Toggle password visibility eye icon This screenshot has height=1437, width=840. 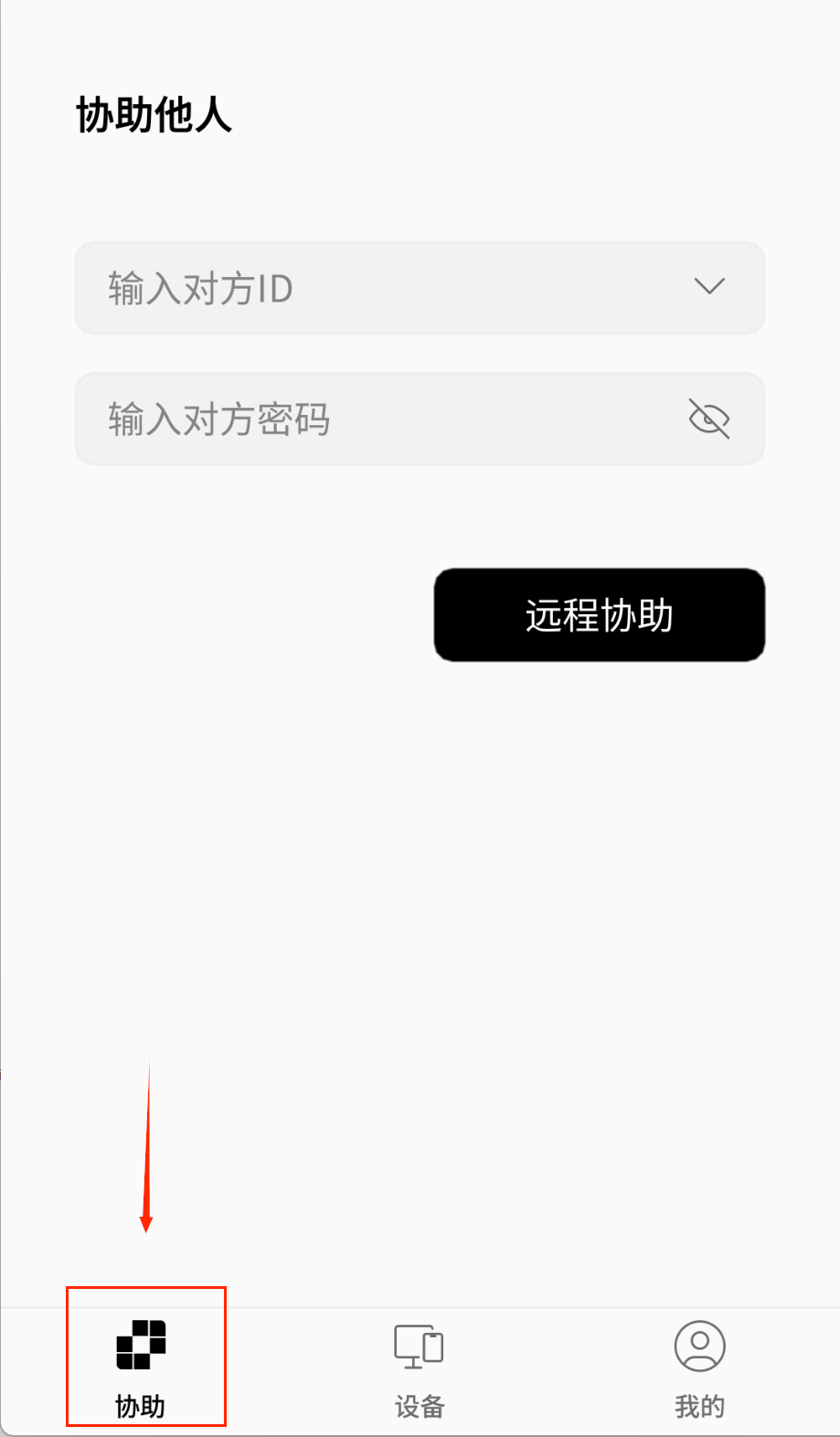point(709,420)
